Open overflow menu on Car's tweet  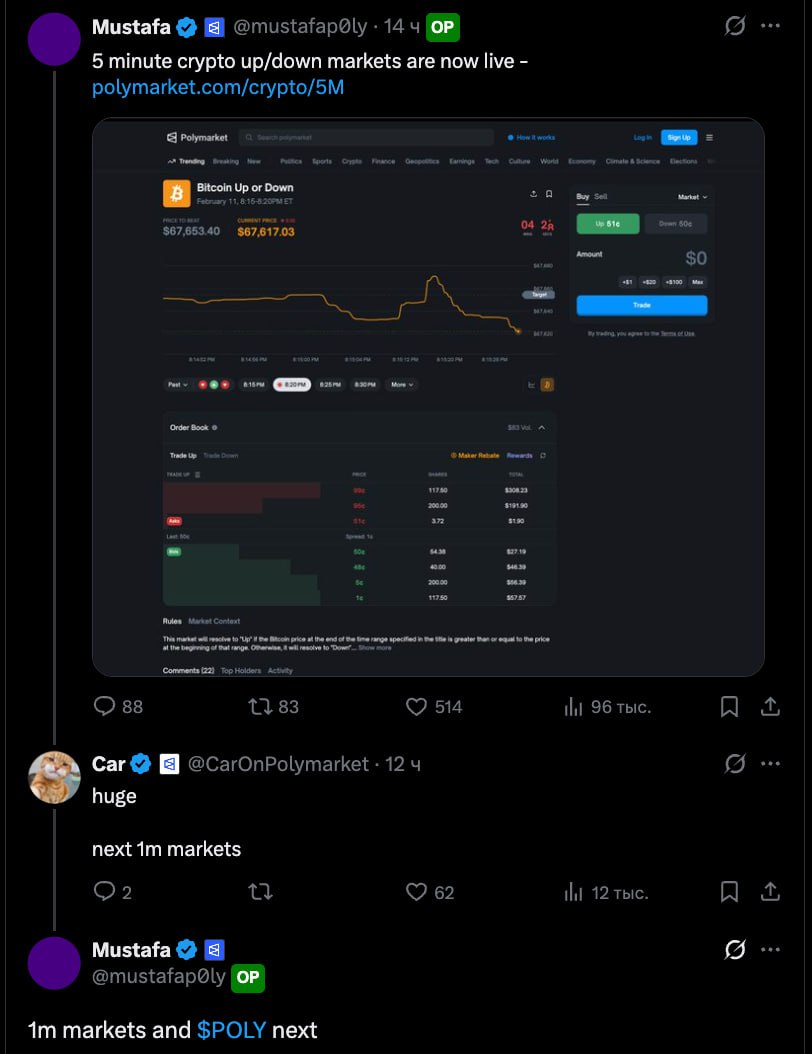(x=769, y=764)
